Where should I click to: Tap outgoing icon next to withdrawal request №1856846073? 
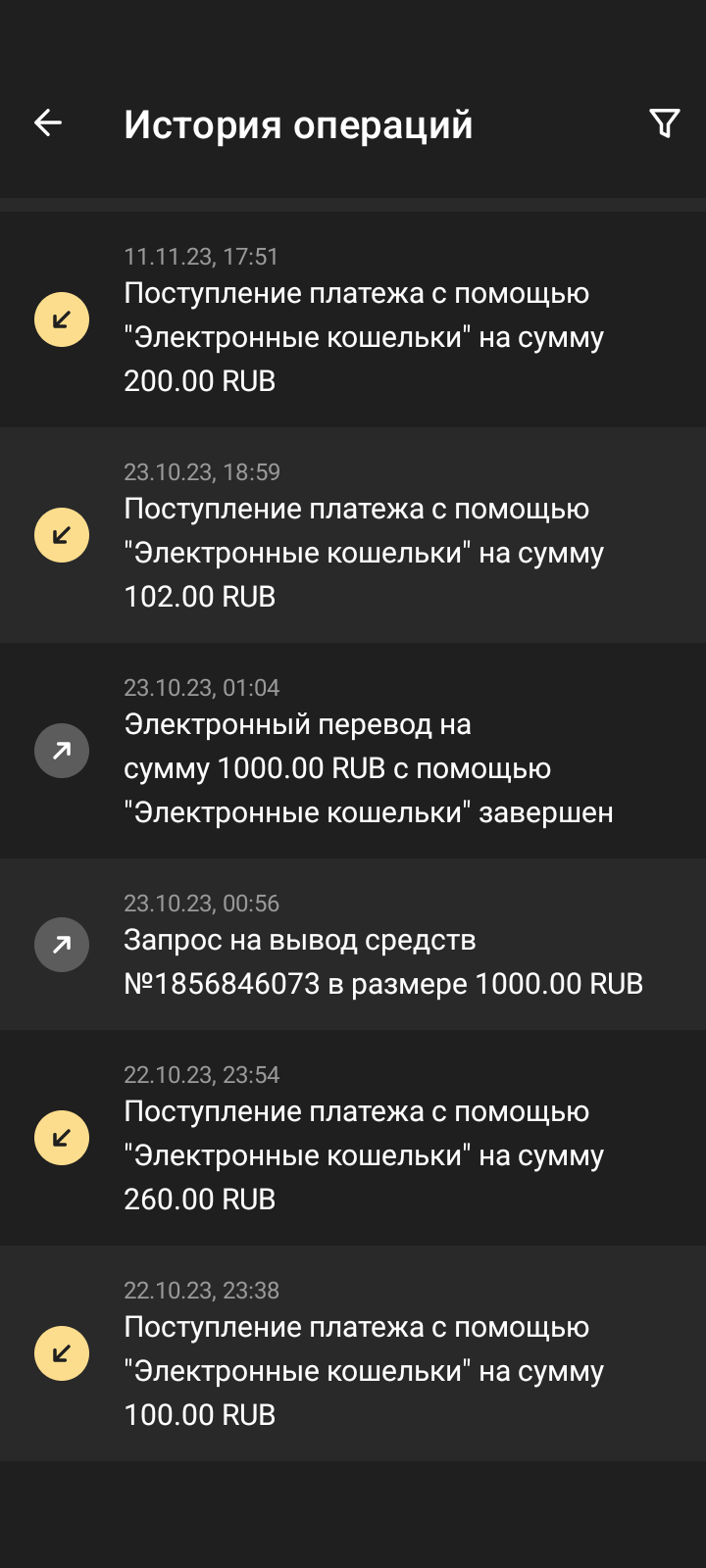pos(61,944)
